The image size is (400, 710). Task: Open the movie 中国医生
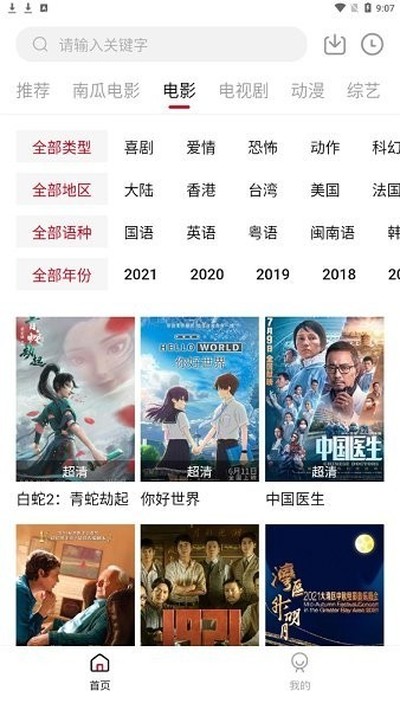(x=324, y=399)
